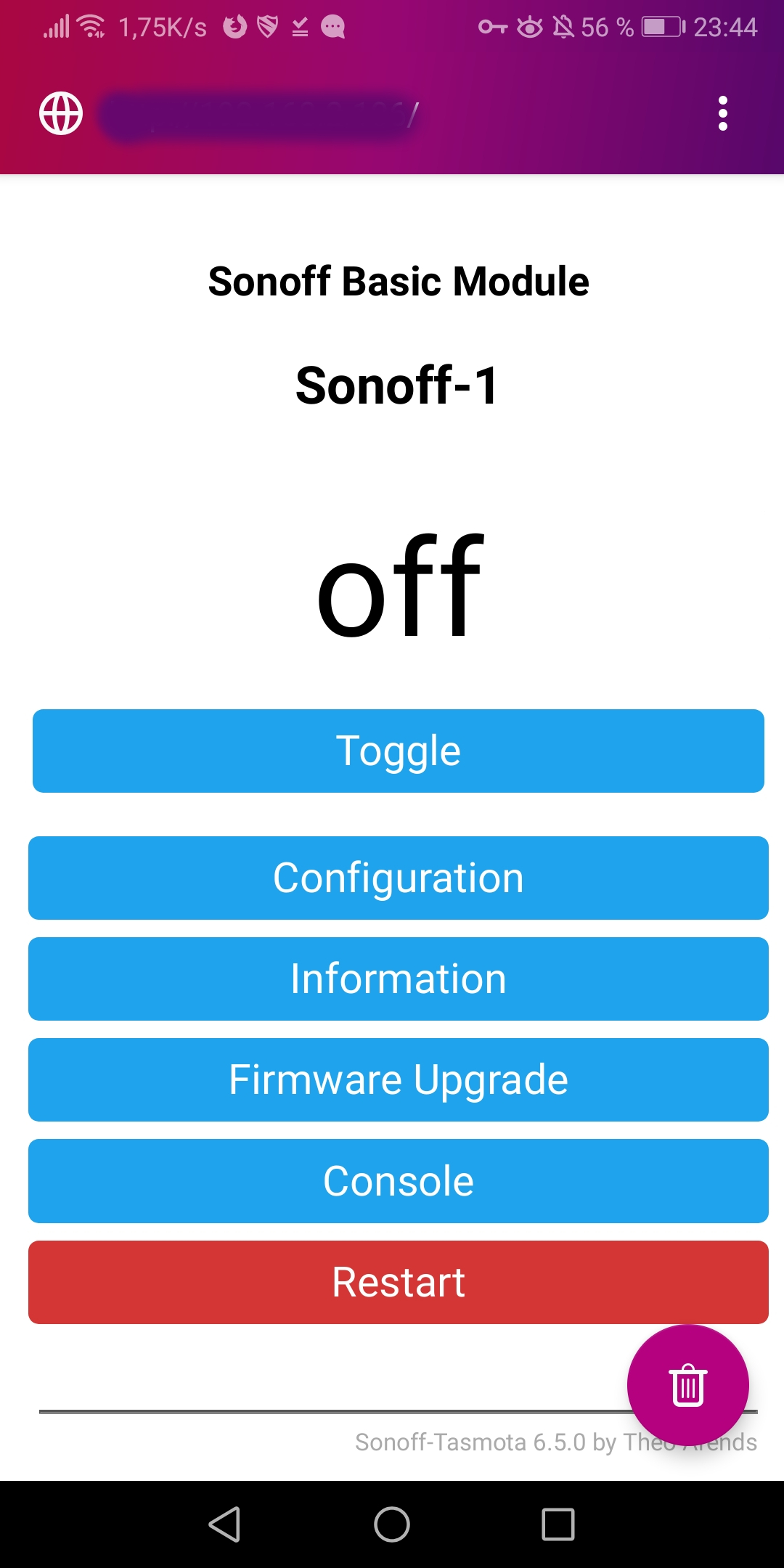Image resolution: width=784 pixels, height=1568 pixels.
Task: Open the Firmware Upgrade screen
Action: [x=398, y=1079]
